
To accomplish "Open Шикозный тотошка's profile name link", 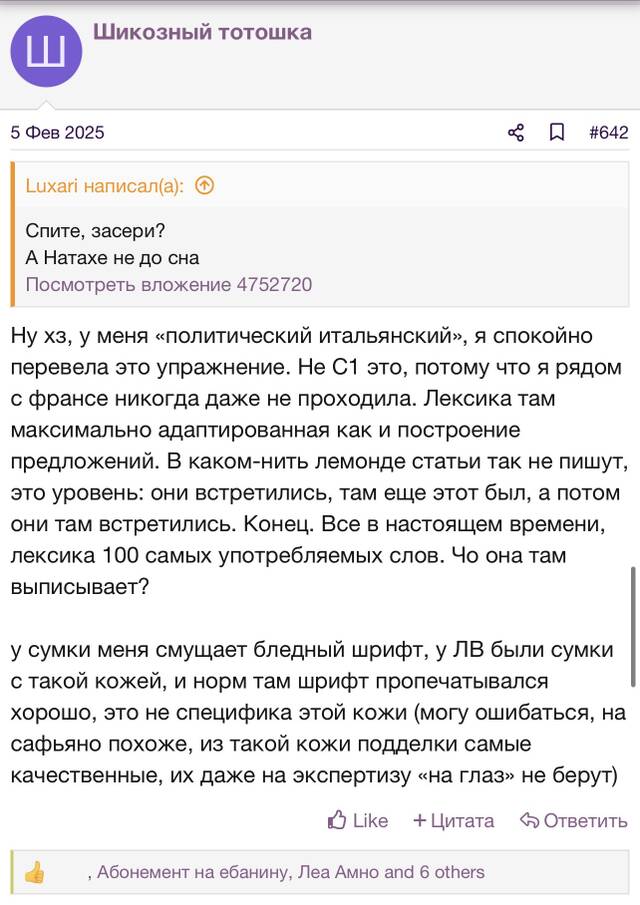I will 202,32.
